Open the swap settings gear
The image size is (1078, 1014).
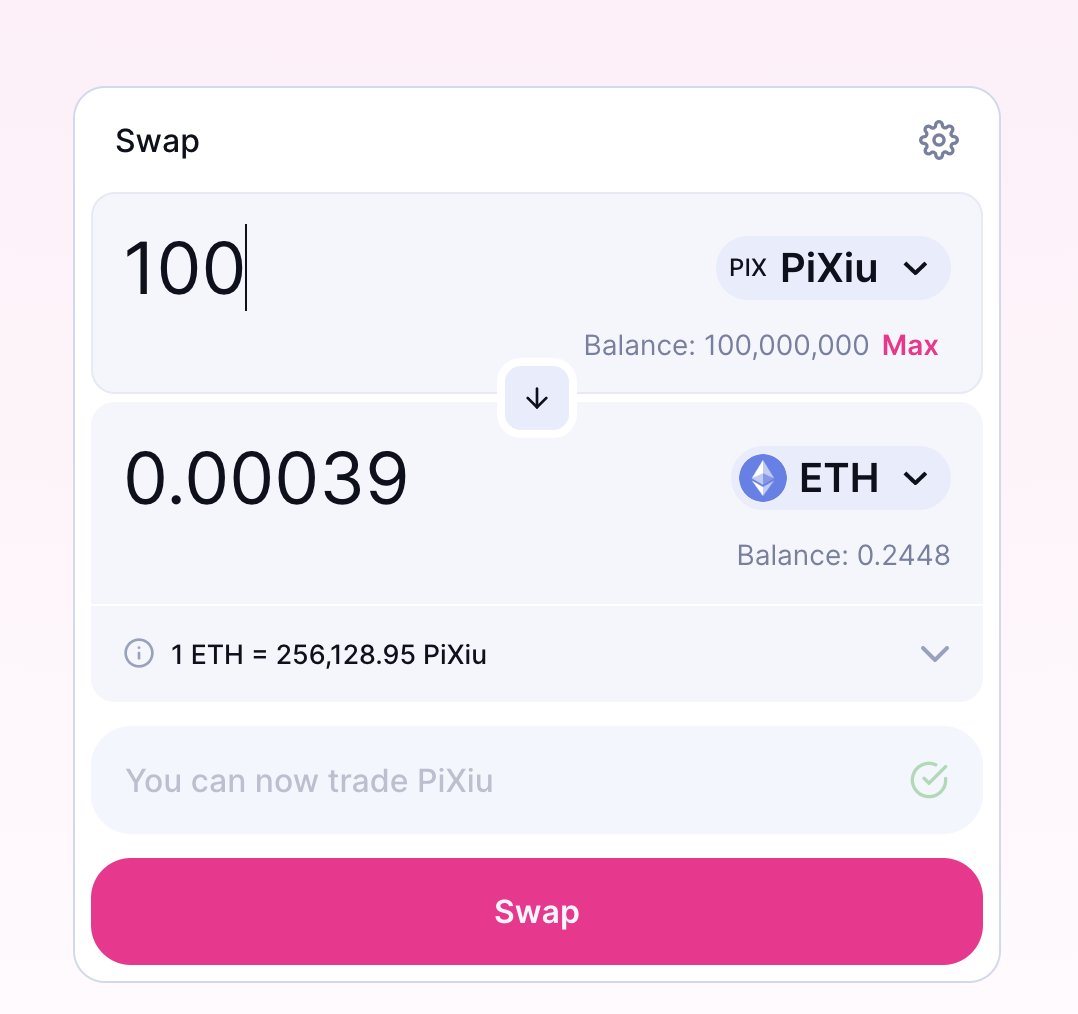(938, 141)
